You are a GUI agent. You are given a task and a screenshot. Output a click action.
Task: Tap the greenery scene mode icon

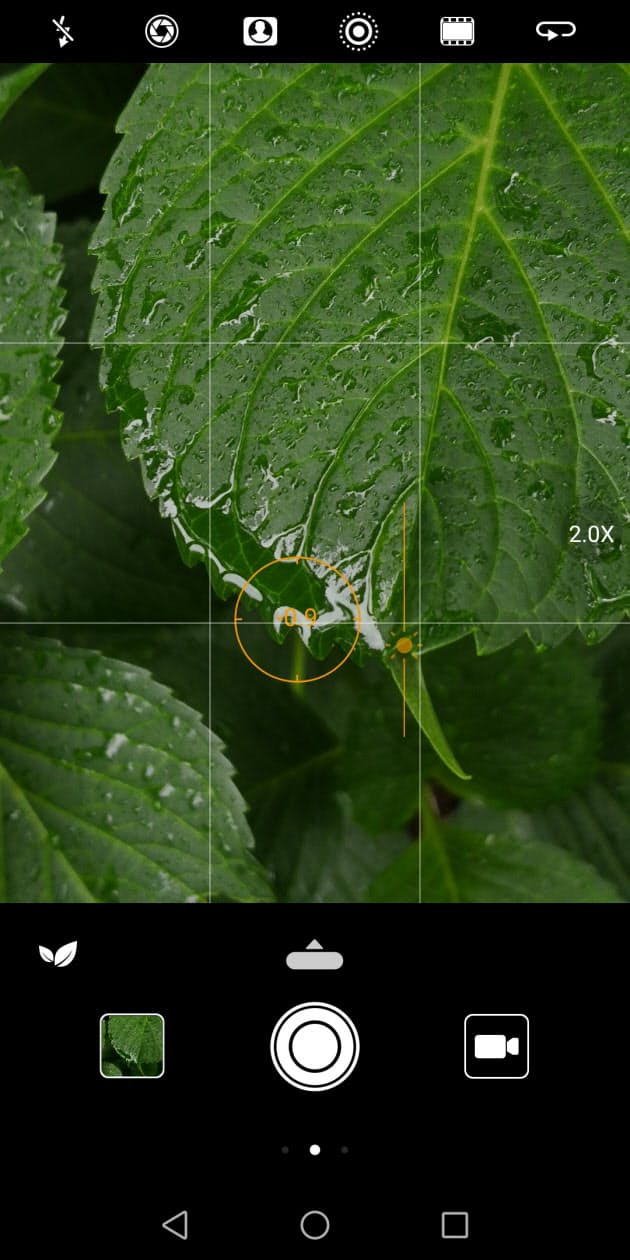pyautogui.click(x=58, y=954)
